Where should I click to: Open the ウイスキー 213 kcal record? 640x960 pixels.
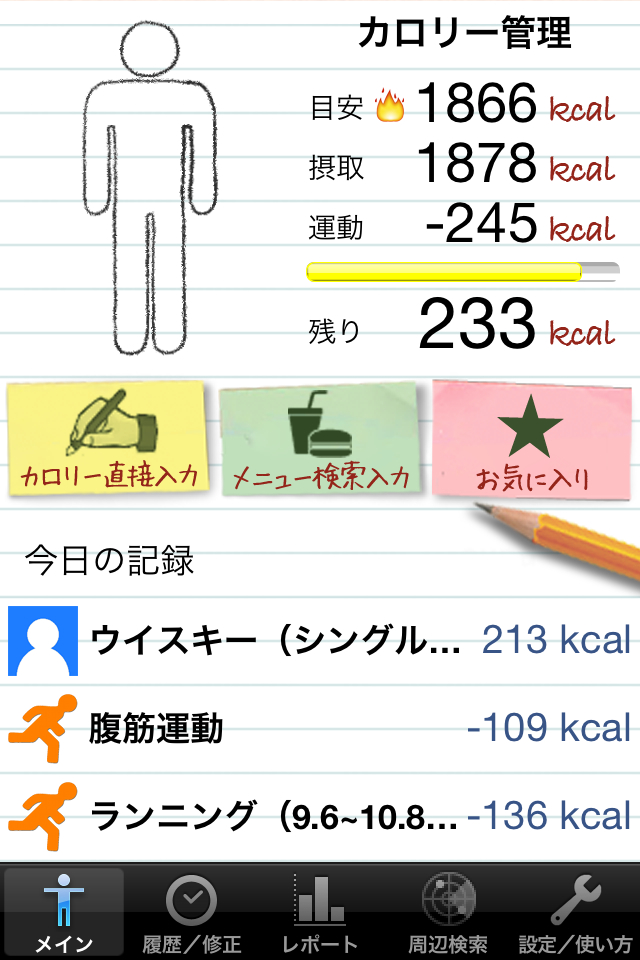[x=320, y=640]
